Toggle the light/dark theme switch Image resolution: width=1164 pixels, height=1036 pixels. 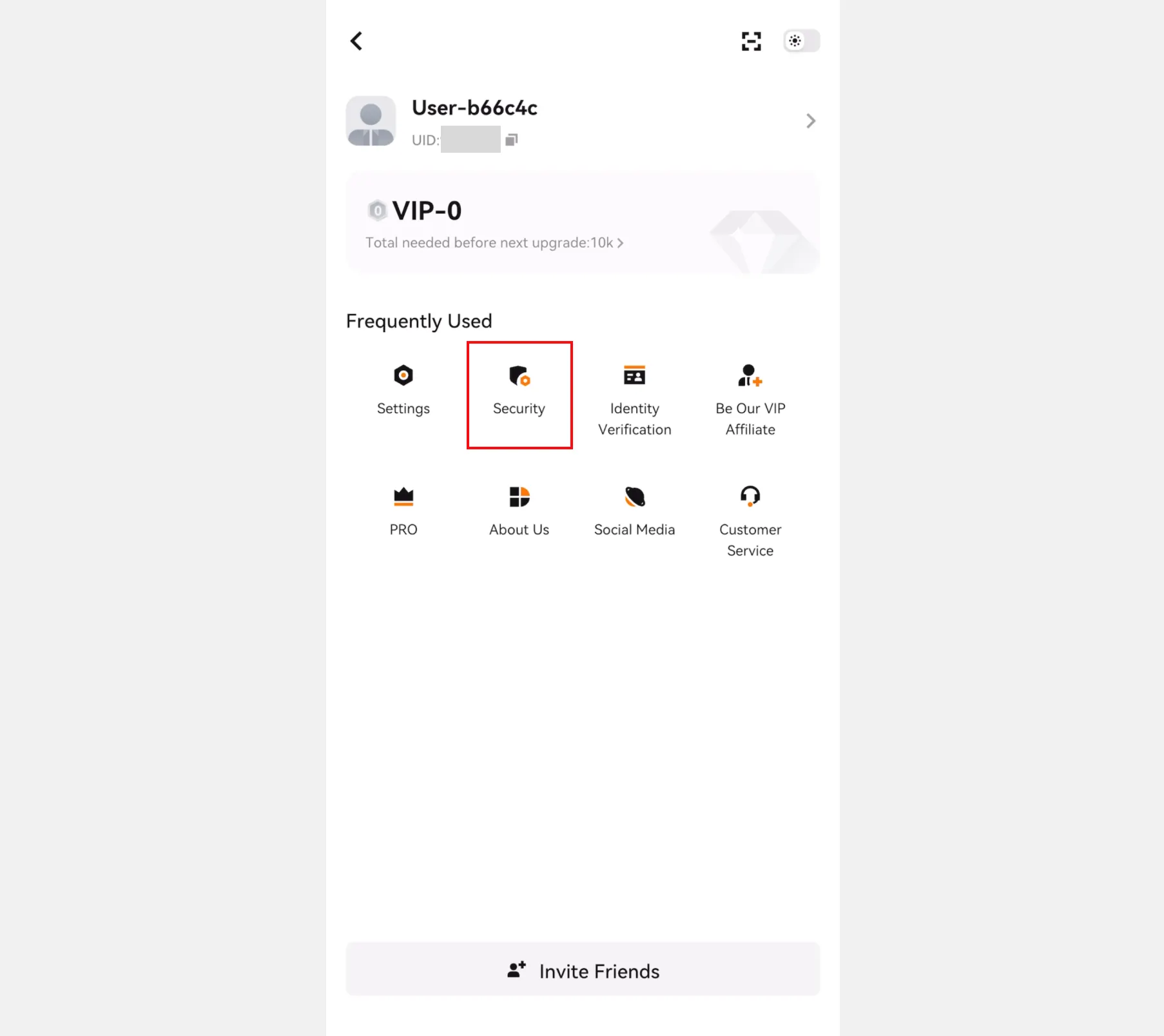801,41
